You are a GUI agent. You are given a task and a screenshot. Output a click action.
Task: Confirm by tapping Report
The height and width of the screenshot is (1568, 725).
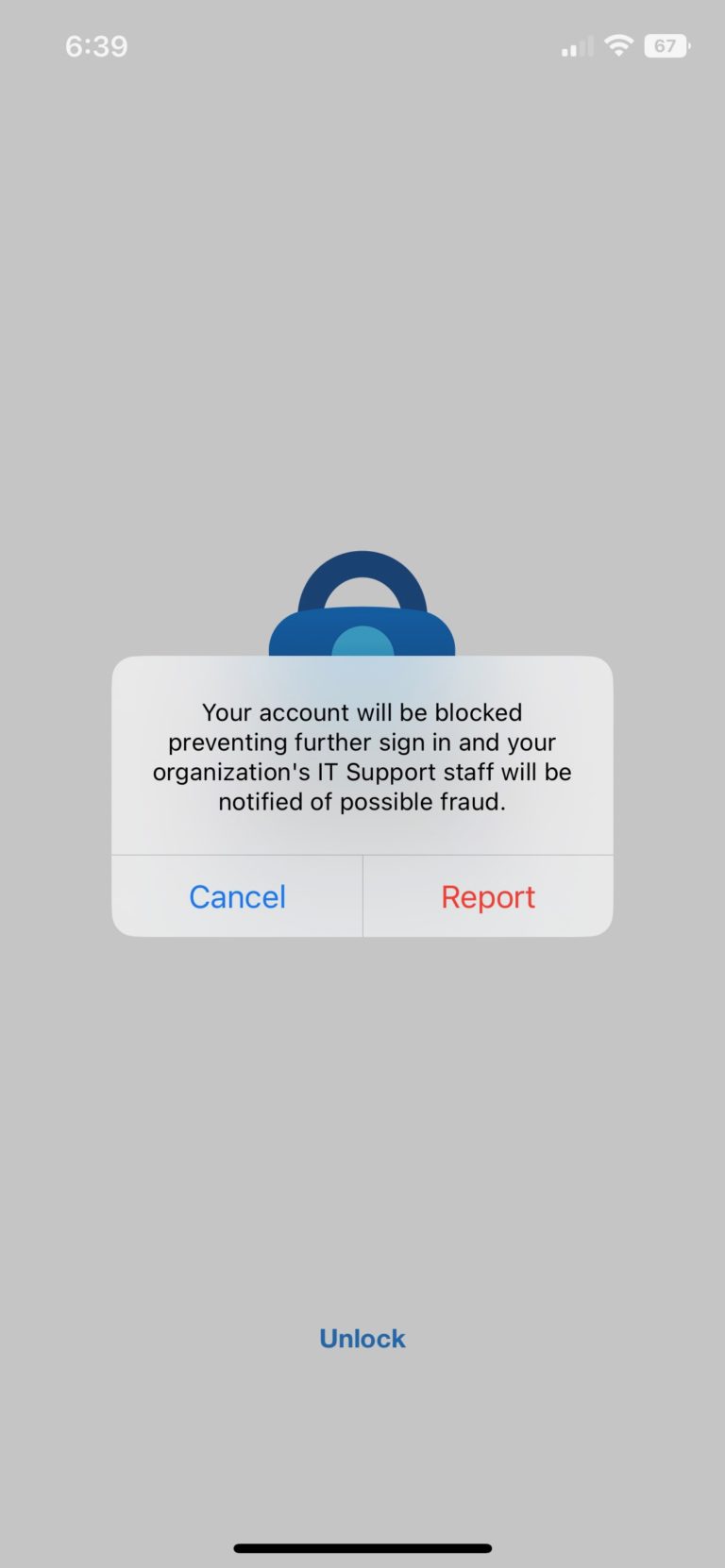[x=488, y=896]
